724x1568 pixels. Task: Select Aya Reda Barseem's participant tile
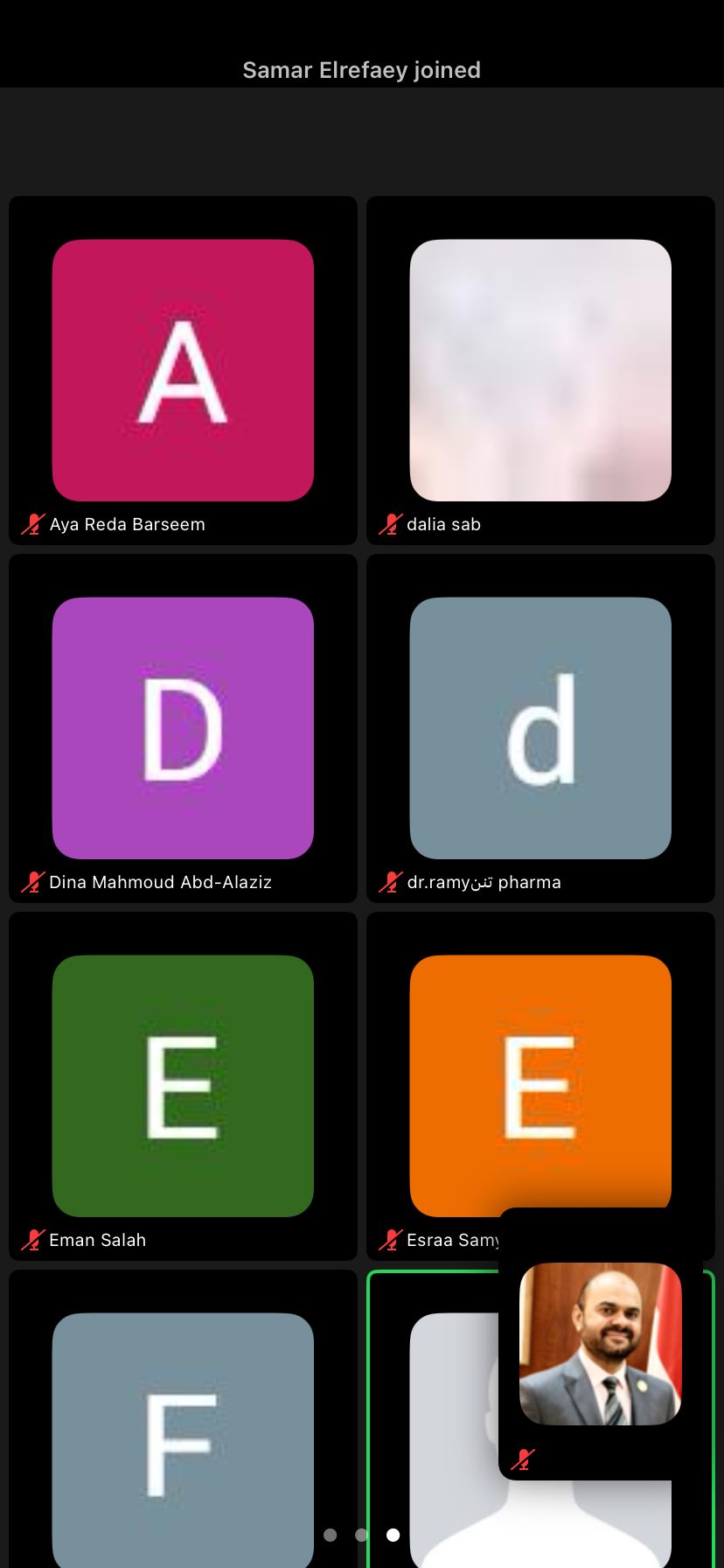[x=183, y=370]
